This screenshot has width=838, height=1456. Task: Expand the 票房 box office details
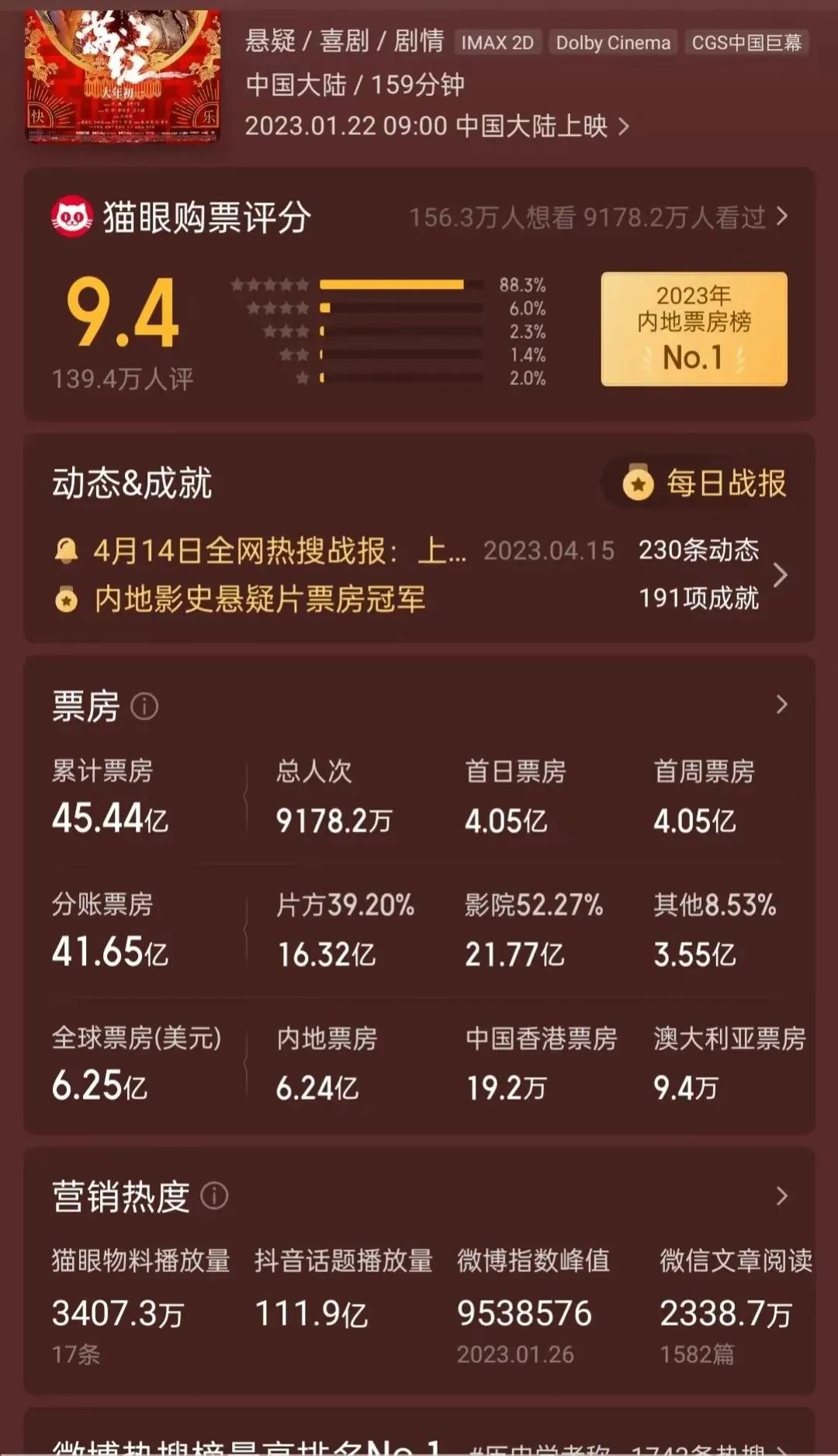(x=781, y=705)
